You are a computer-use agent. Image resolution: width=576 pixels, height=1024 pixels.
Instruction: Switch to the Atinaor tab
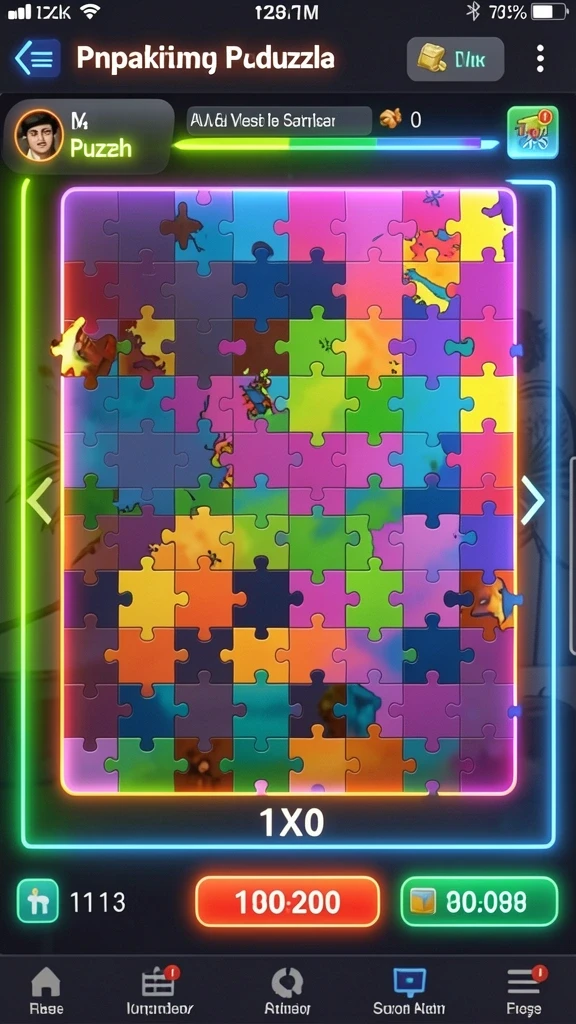click(287, 991)
